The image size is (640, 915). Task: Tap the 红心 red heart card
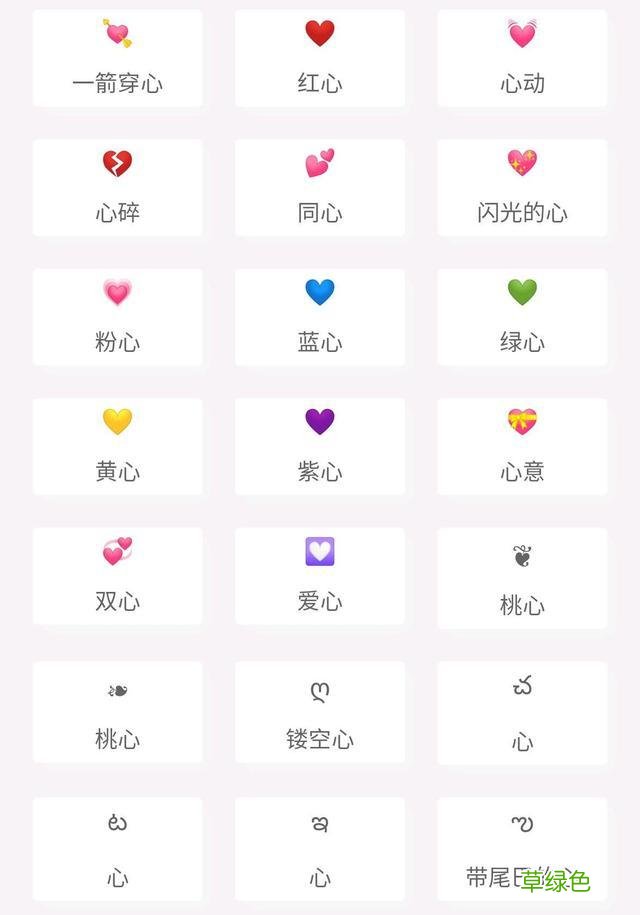tap(320, 58)
